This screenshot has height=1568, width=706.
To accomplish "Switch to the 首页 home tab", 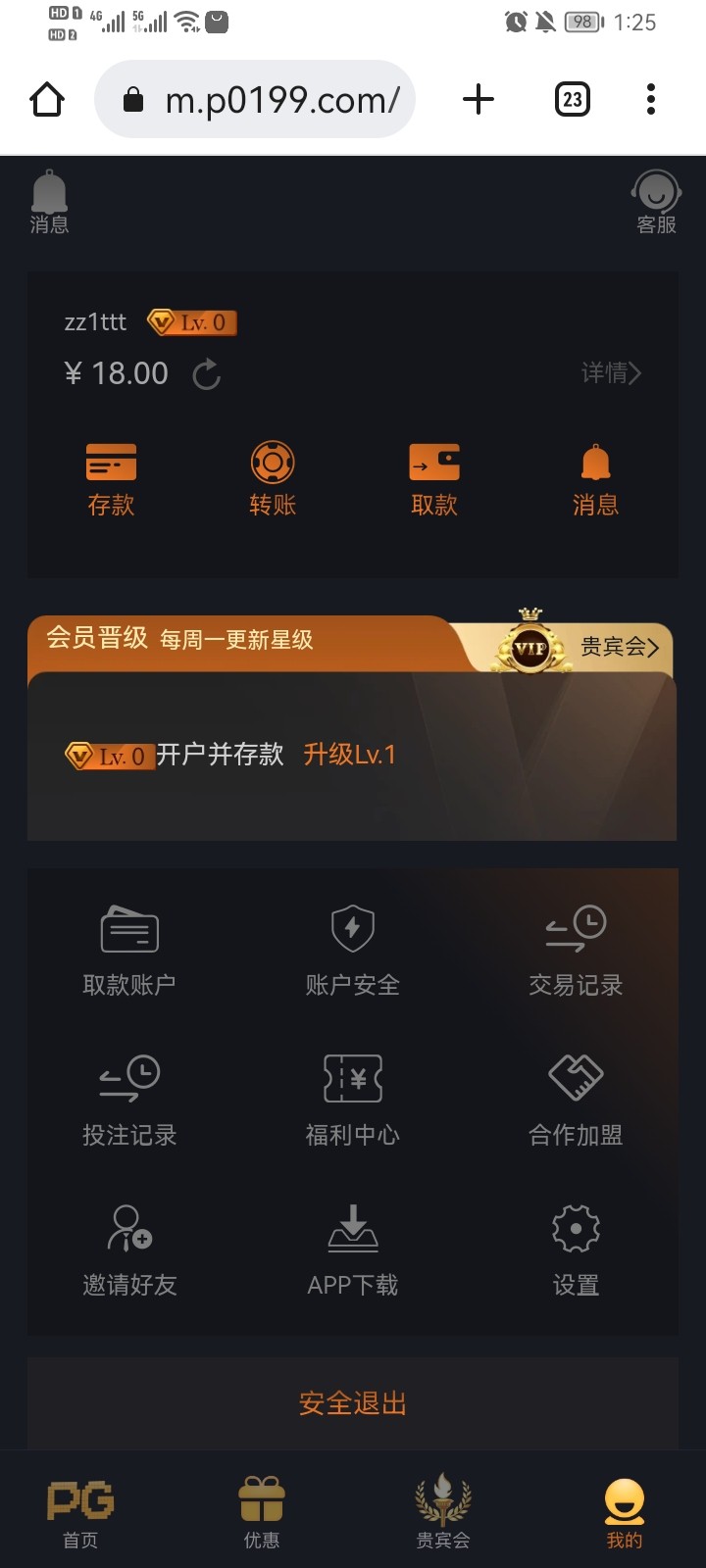I will coord(80,1512).
